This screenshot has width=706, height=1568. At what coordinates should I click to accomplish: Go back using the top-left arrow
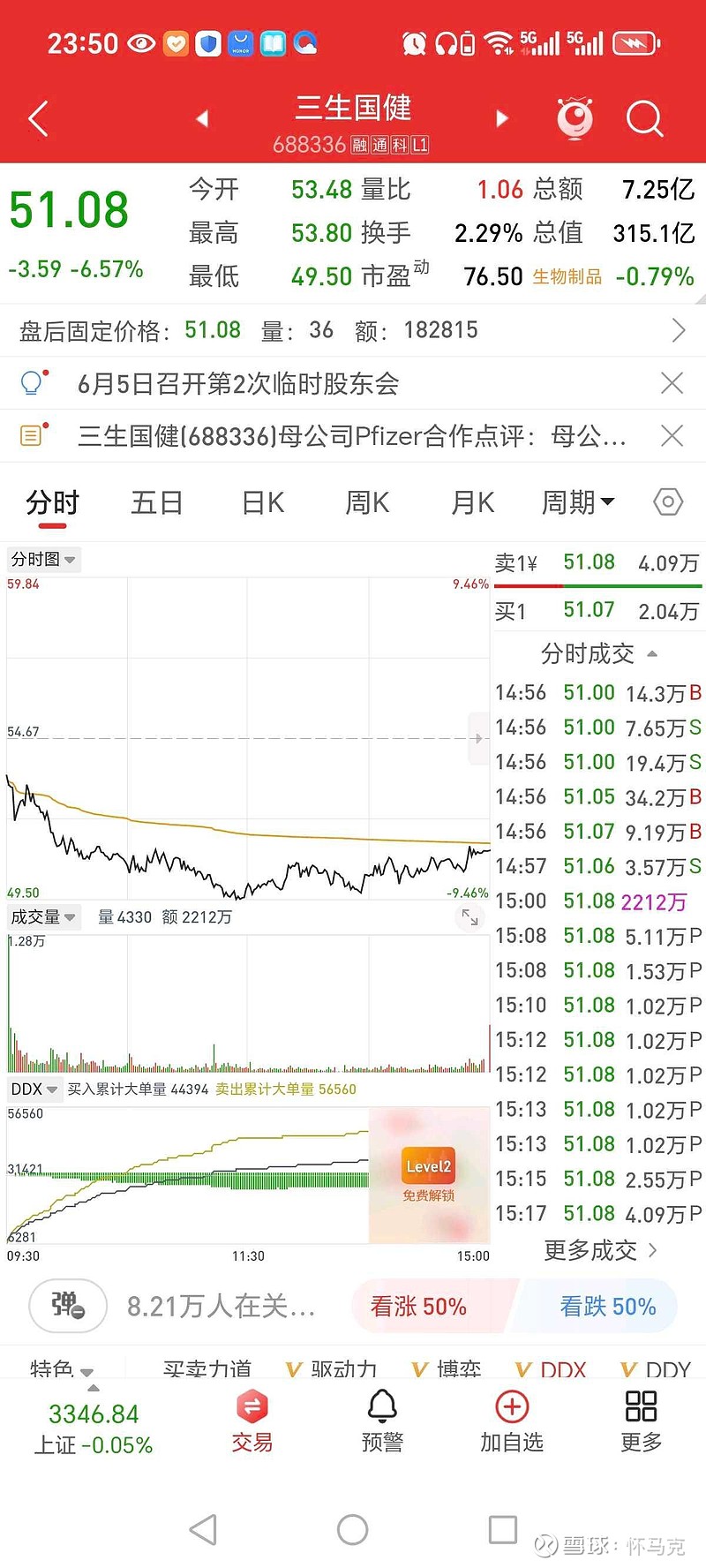tap(37, 118)
